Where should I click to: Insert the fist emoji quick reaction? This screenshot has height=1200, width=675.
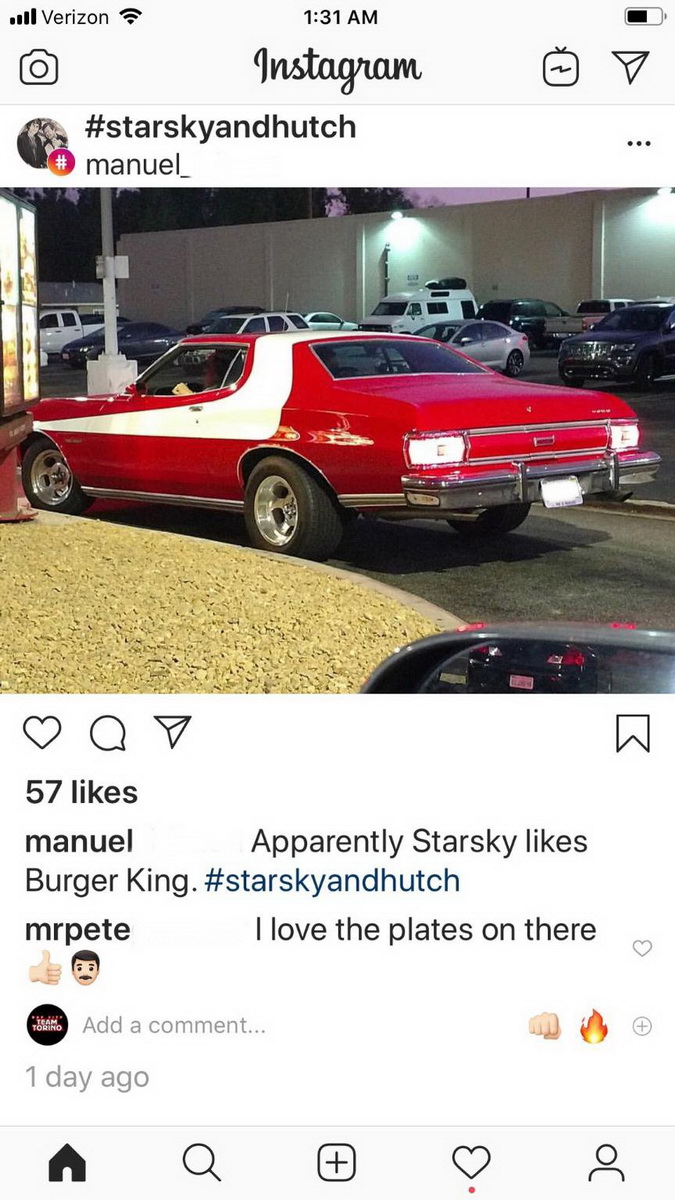tap(545, 1025)
